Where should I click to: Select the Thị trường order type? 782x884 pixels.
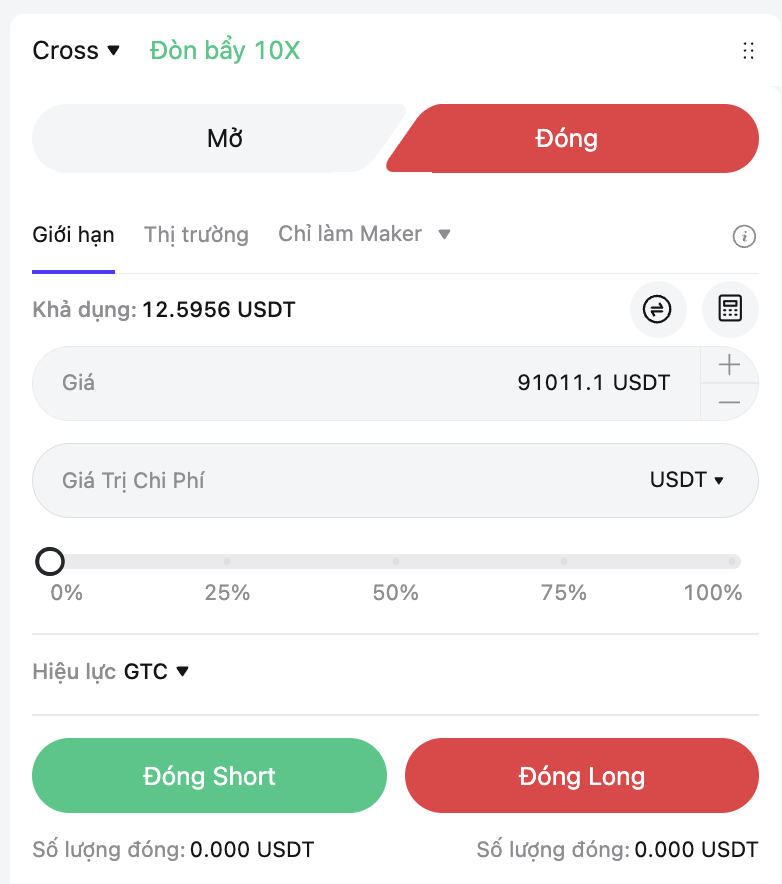[196, 234]
